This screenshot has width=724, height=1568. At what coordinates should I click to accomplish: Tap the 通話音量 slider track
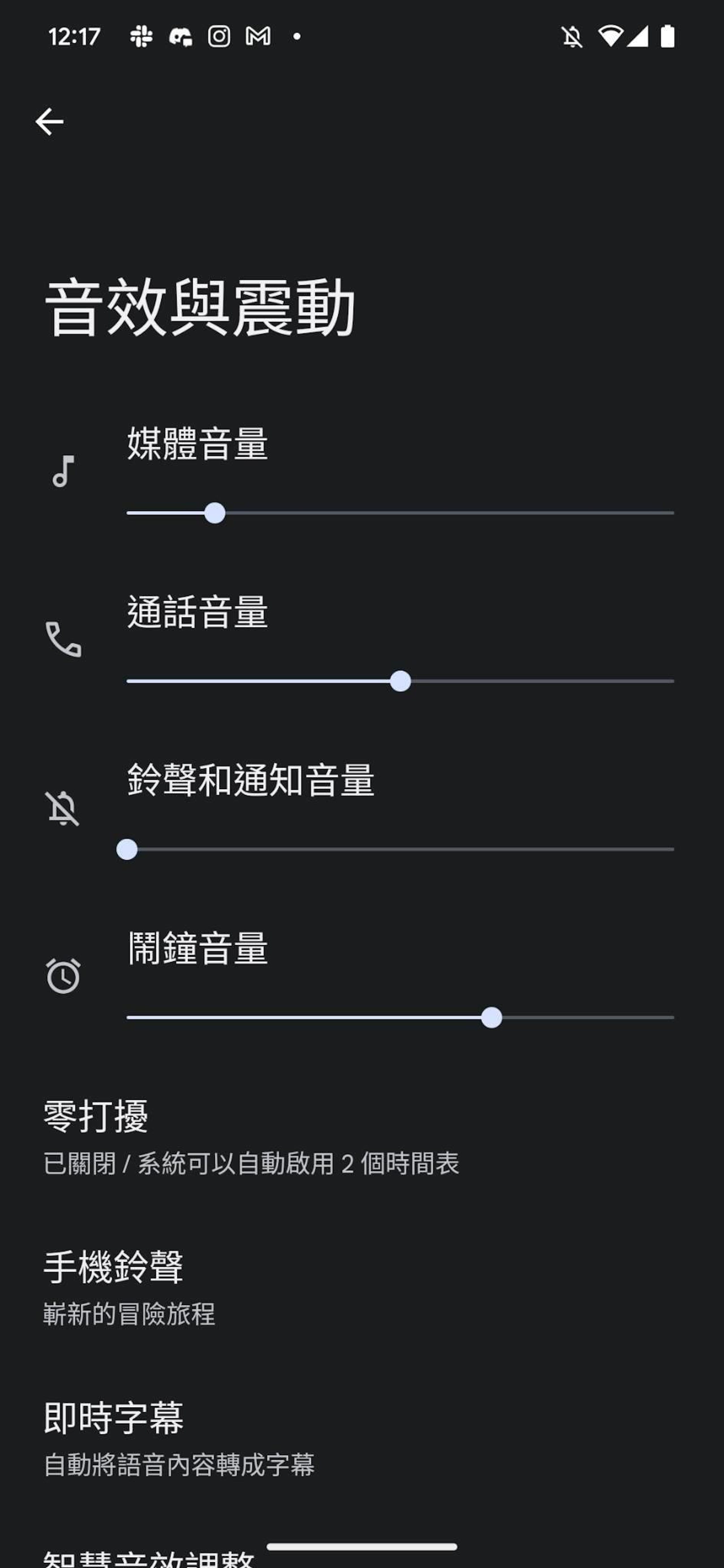tap(400, 681)
